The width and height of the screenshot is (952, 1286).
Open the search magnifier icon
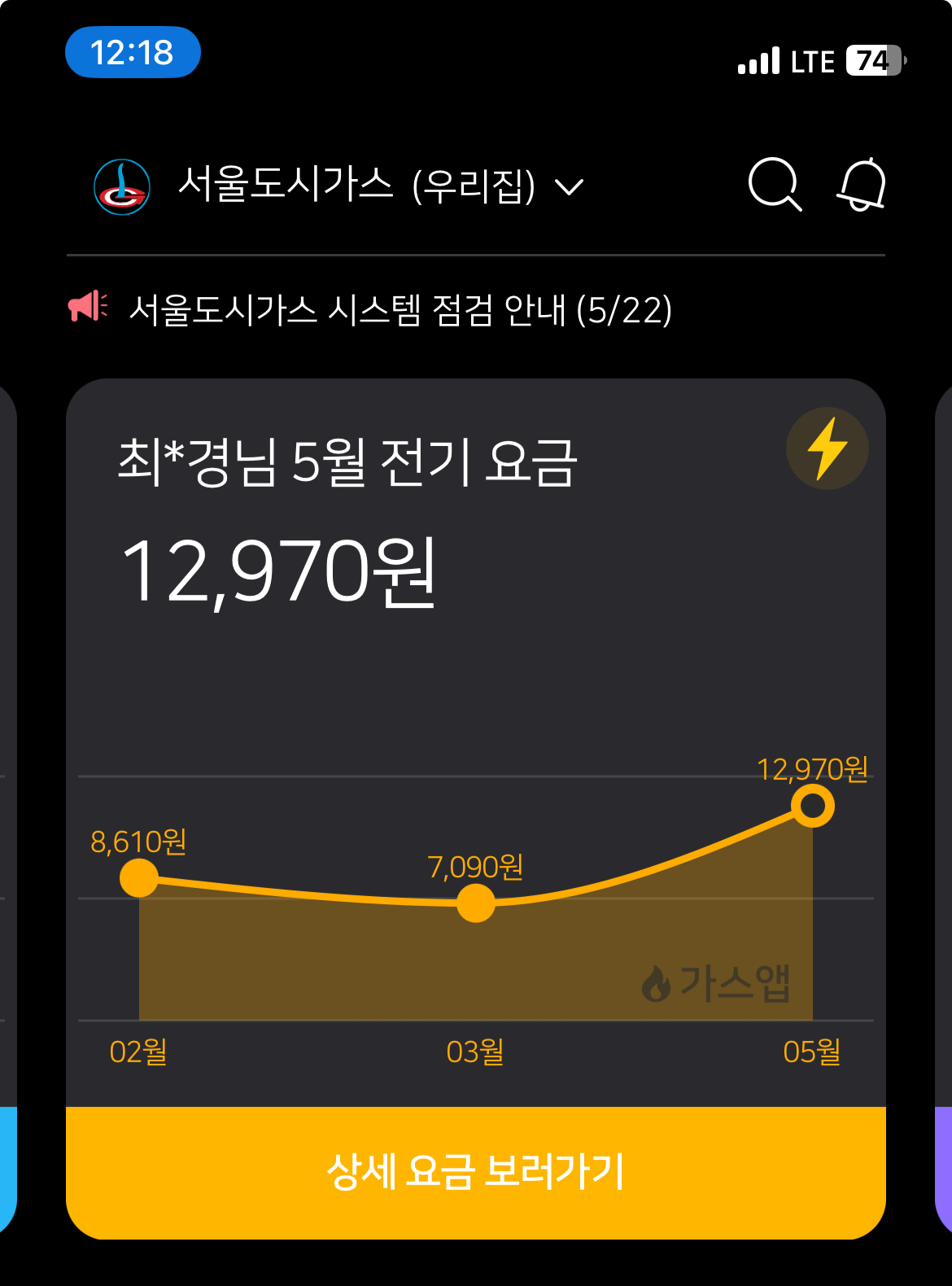(774, 185)
